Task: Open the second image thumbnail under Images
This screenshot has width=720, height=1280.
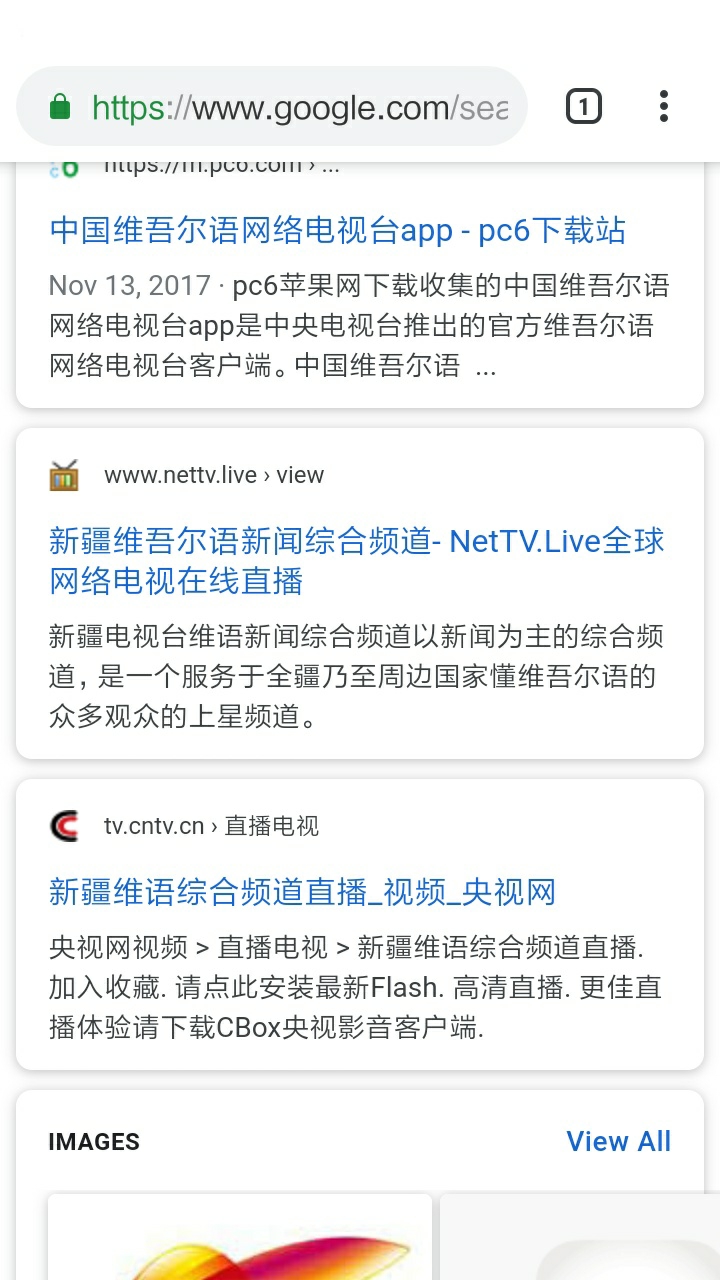Action: click(x=580, y=1238)
